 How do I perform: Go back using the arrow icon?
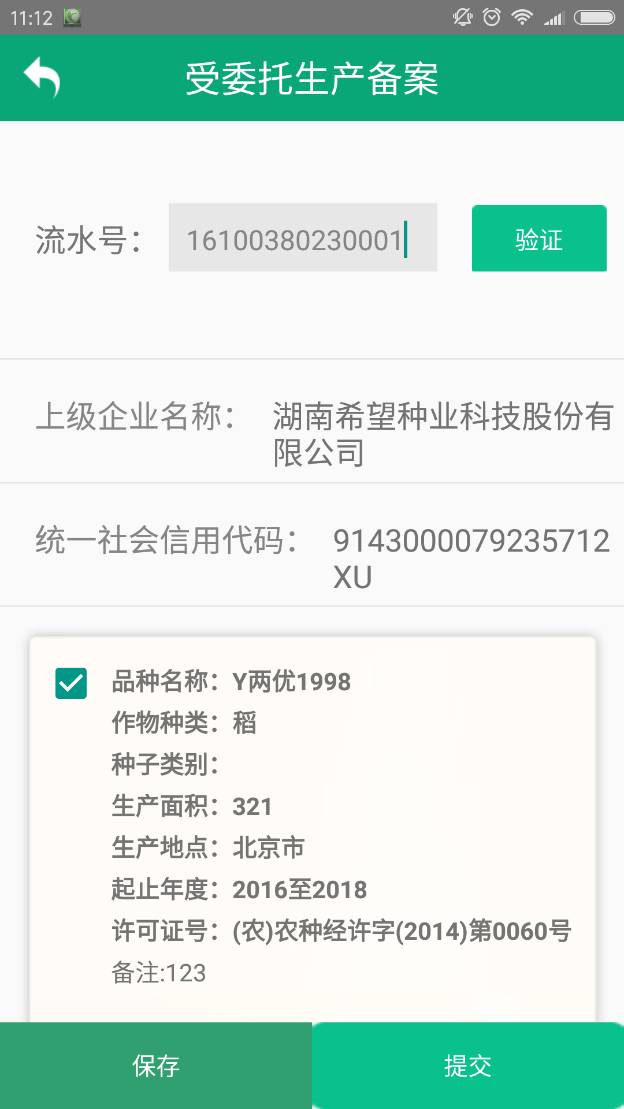(42, 78)
